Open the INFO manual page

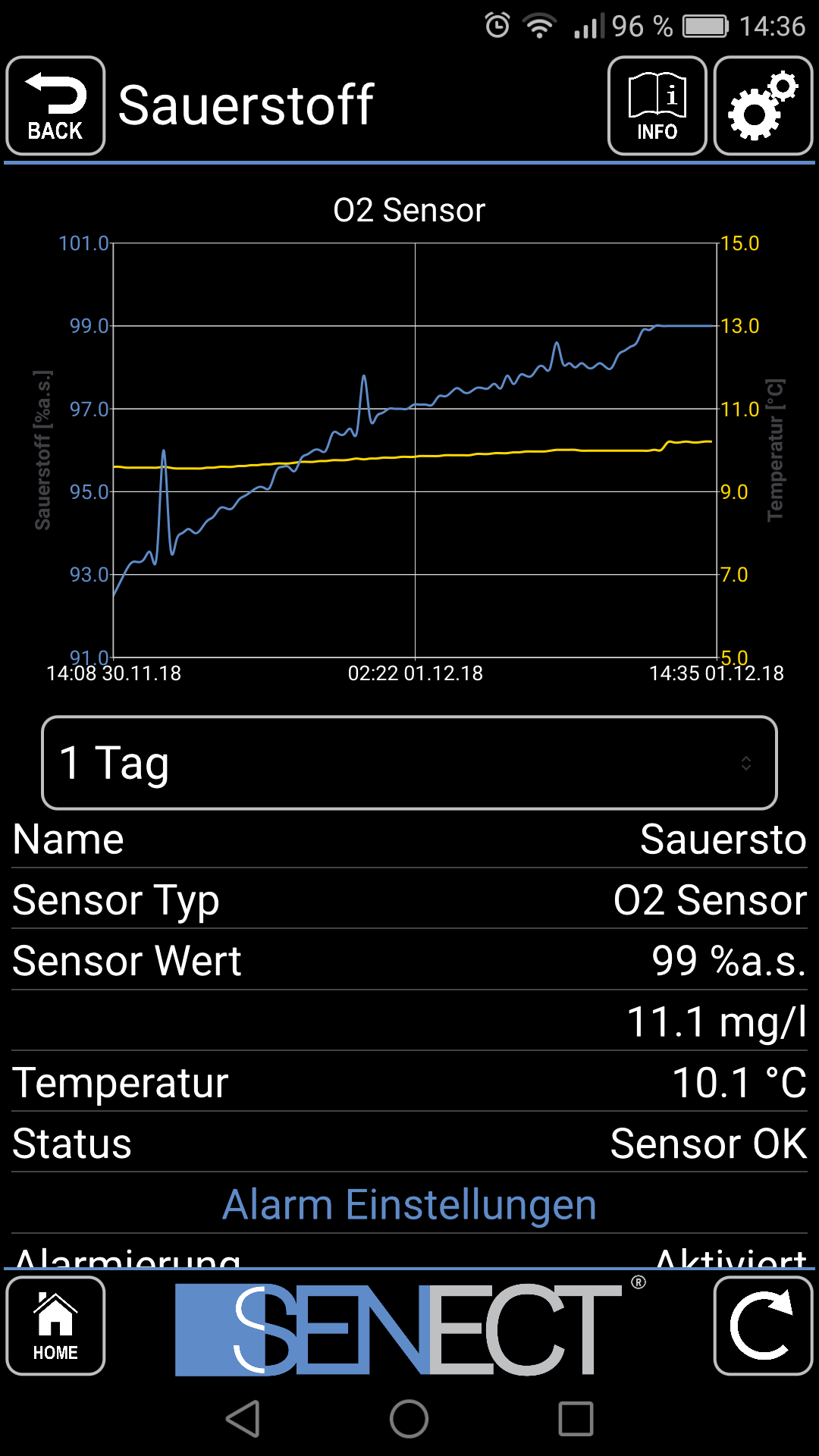tap(657, 106)
